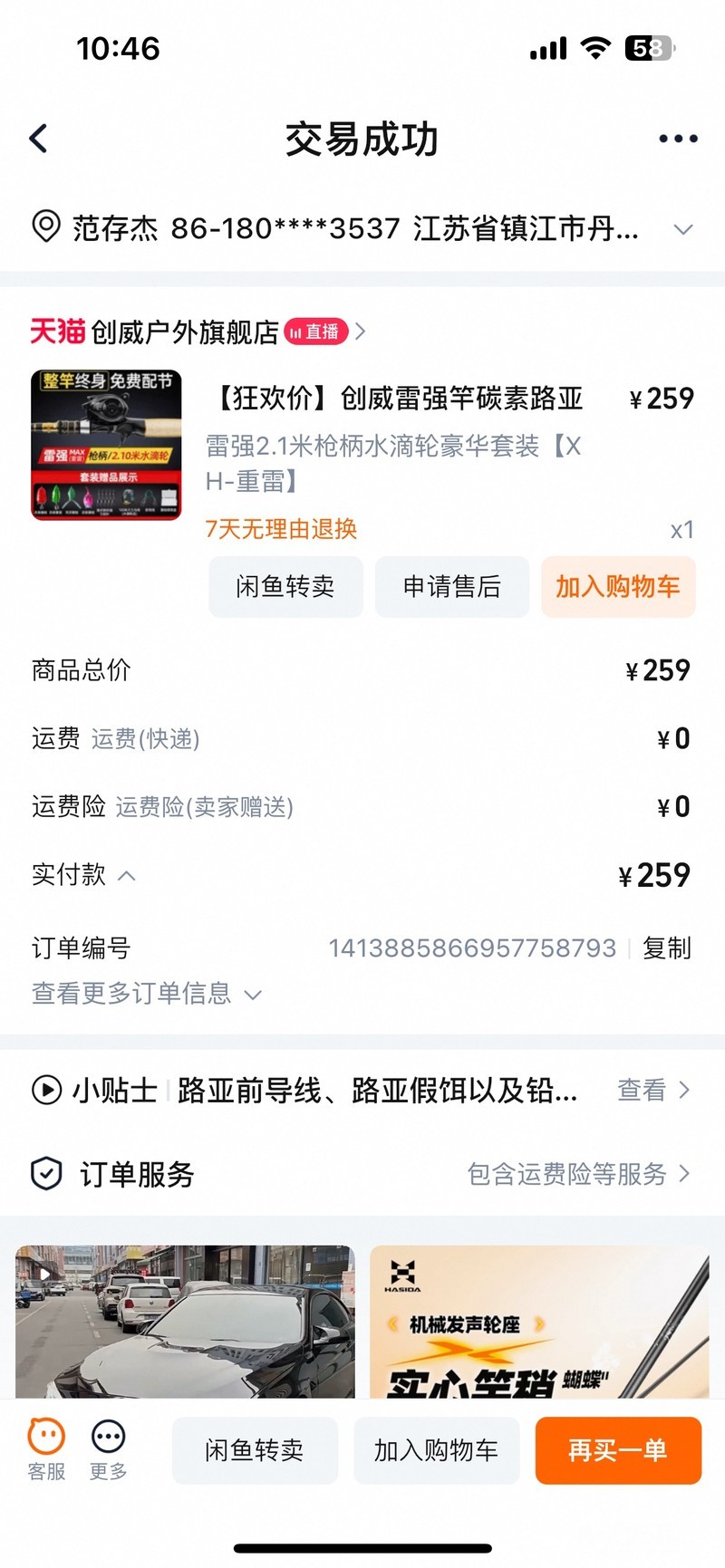The height and width of the screenshot is (1568, 725).
Task: Contact 客服 customer service
Action: (x=46, y=1450)
